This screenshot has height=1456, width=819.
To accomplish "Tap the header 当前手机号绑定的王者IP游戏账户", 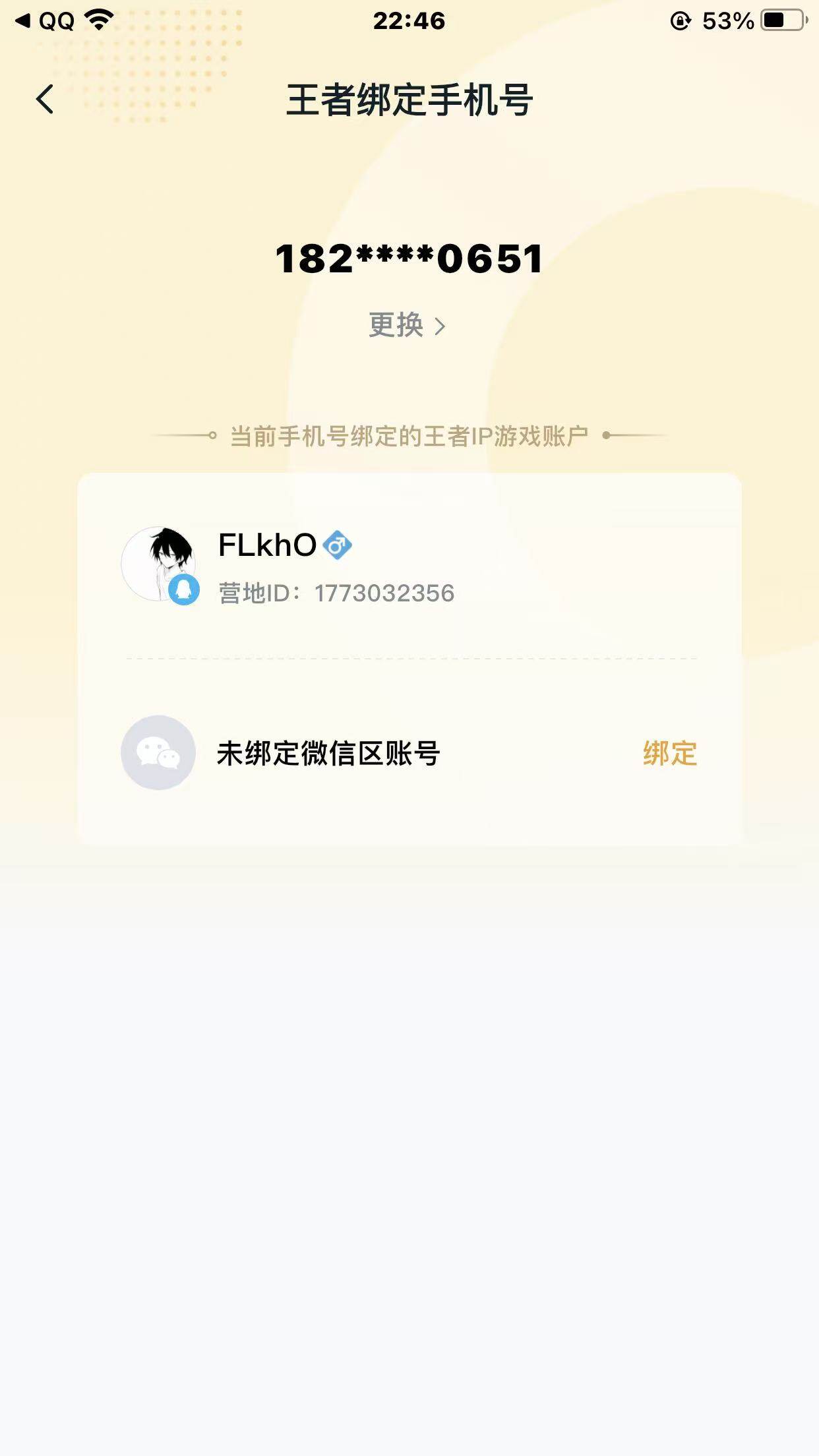I will 409,434.
